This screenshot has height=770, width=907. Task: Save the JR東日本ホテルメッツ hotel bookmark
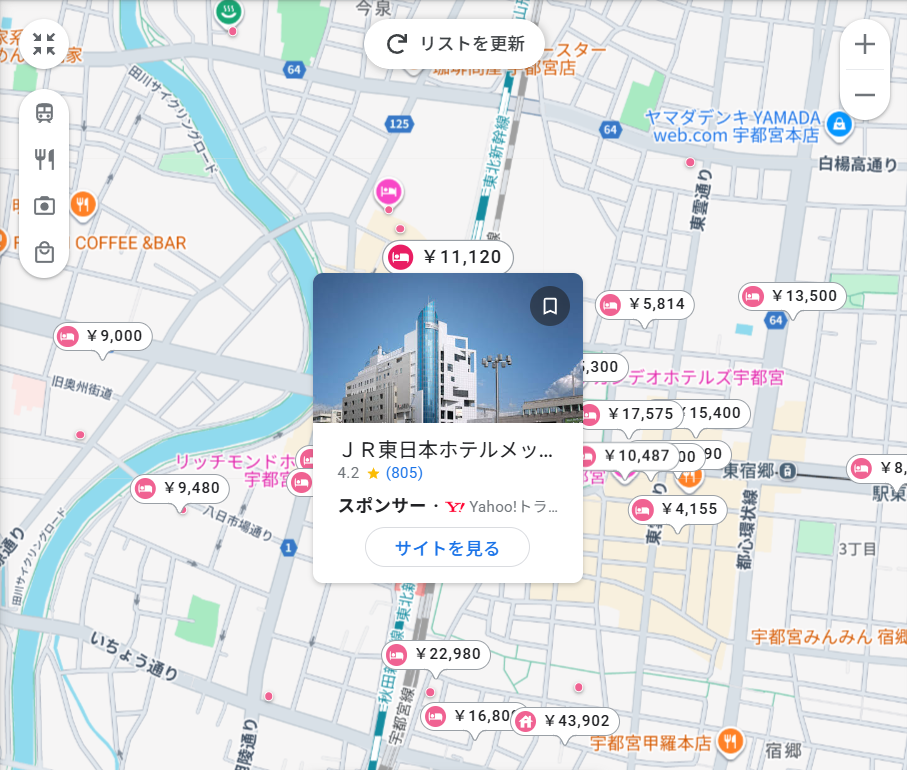pos(549,306)
